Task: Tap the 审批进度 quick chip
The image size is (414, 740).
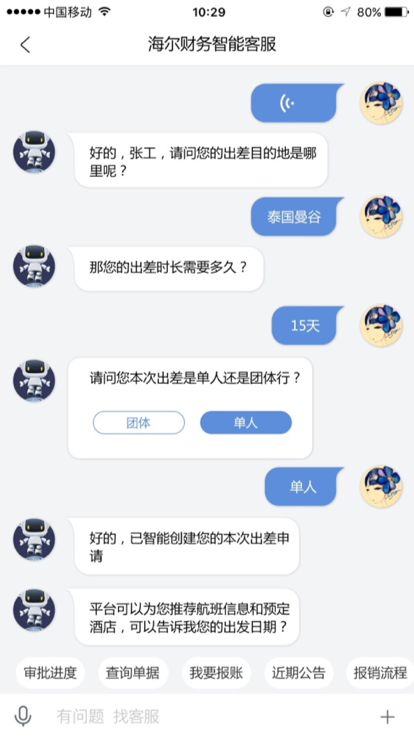Action: tap(51, 673)
